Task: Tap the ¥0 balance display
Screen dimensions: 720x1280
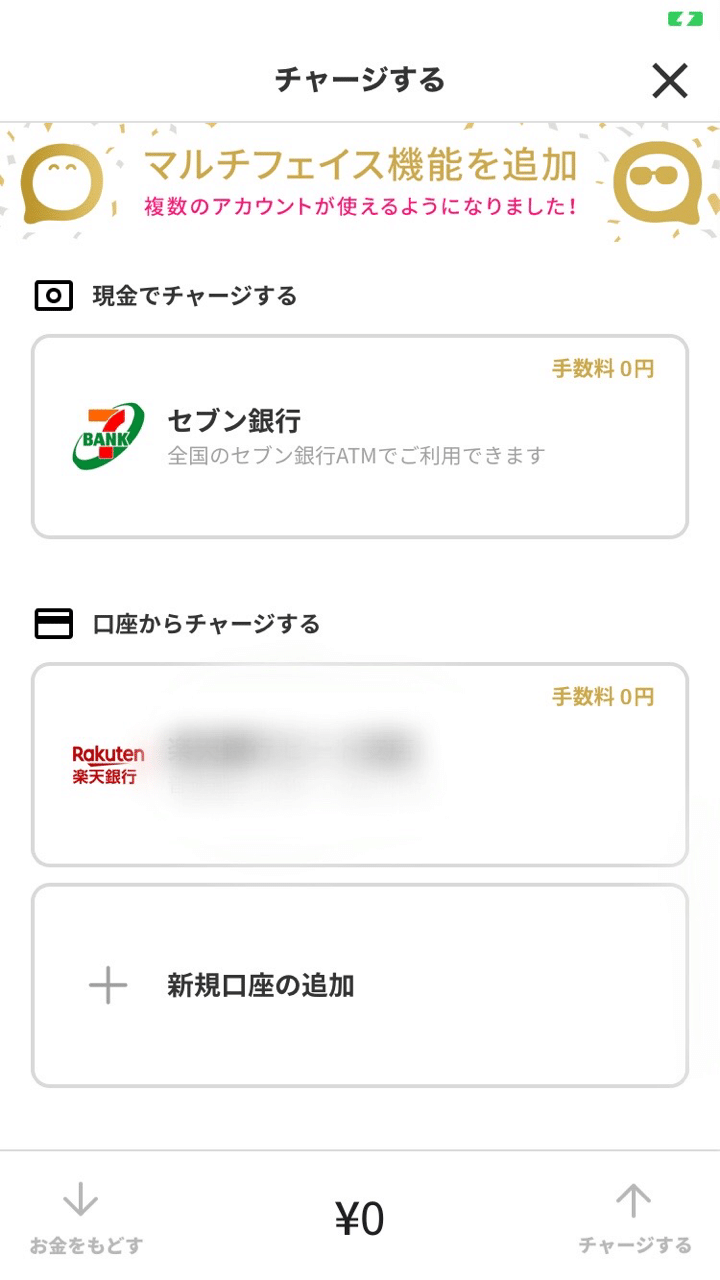Action: [x=360, y=1218]
